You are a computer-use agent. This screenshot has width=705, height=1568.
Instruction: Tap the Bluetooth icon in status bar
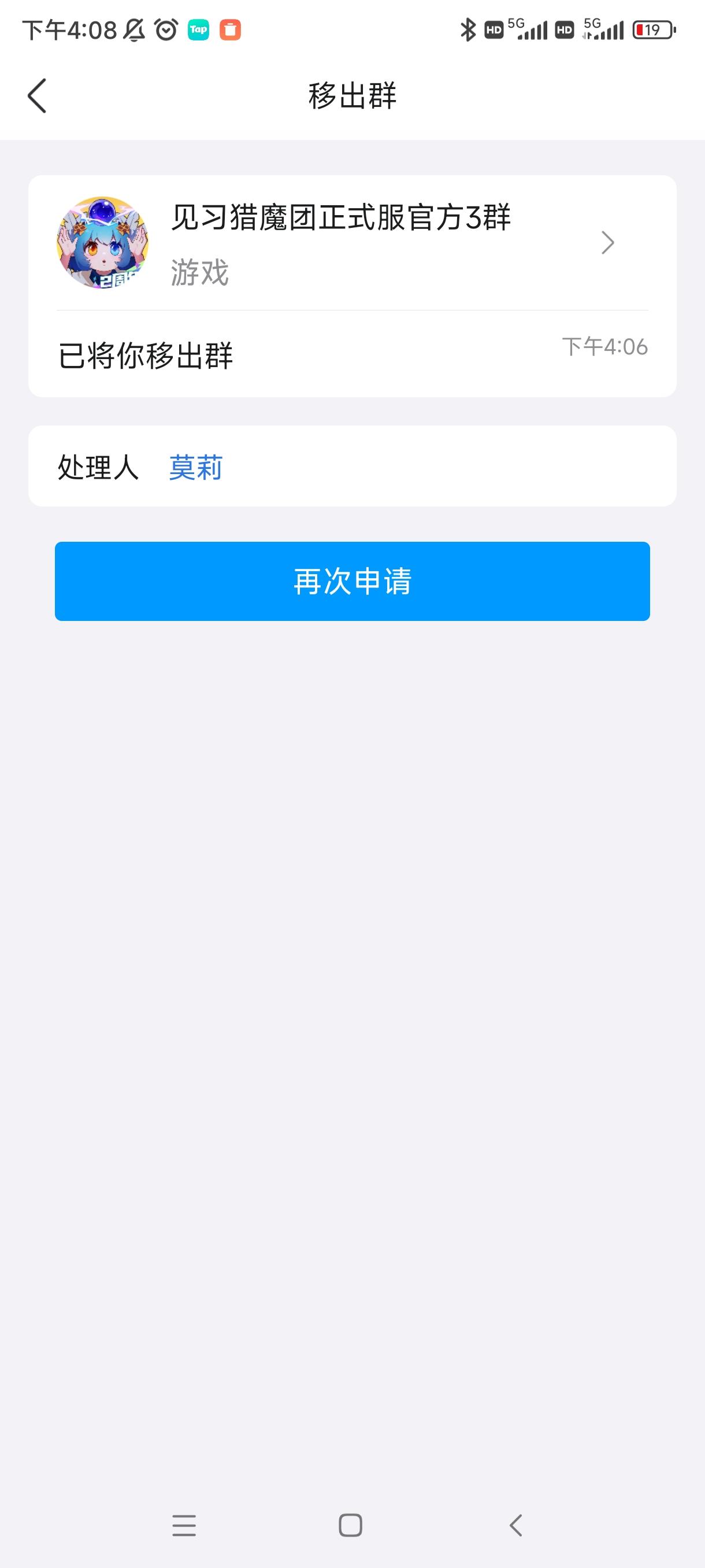pyautogui.click(x=467, y=28)
